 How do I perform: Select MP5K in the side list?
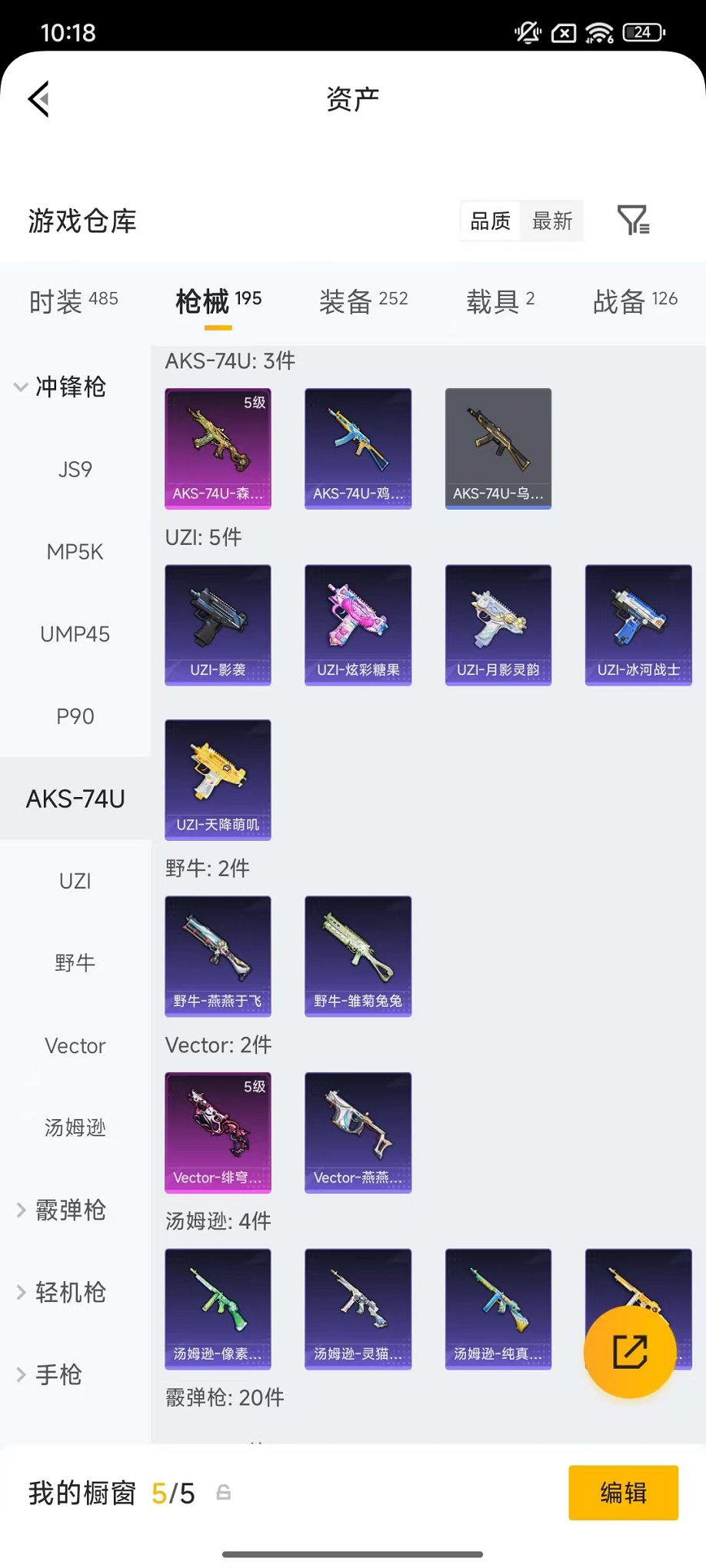[75, 551]
